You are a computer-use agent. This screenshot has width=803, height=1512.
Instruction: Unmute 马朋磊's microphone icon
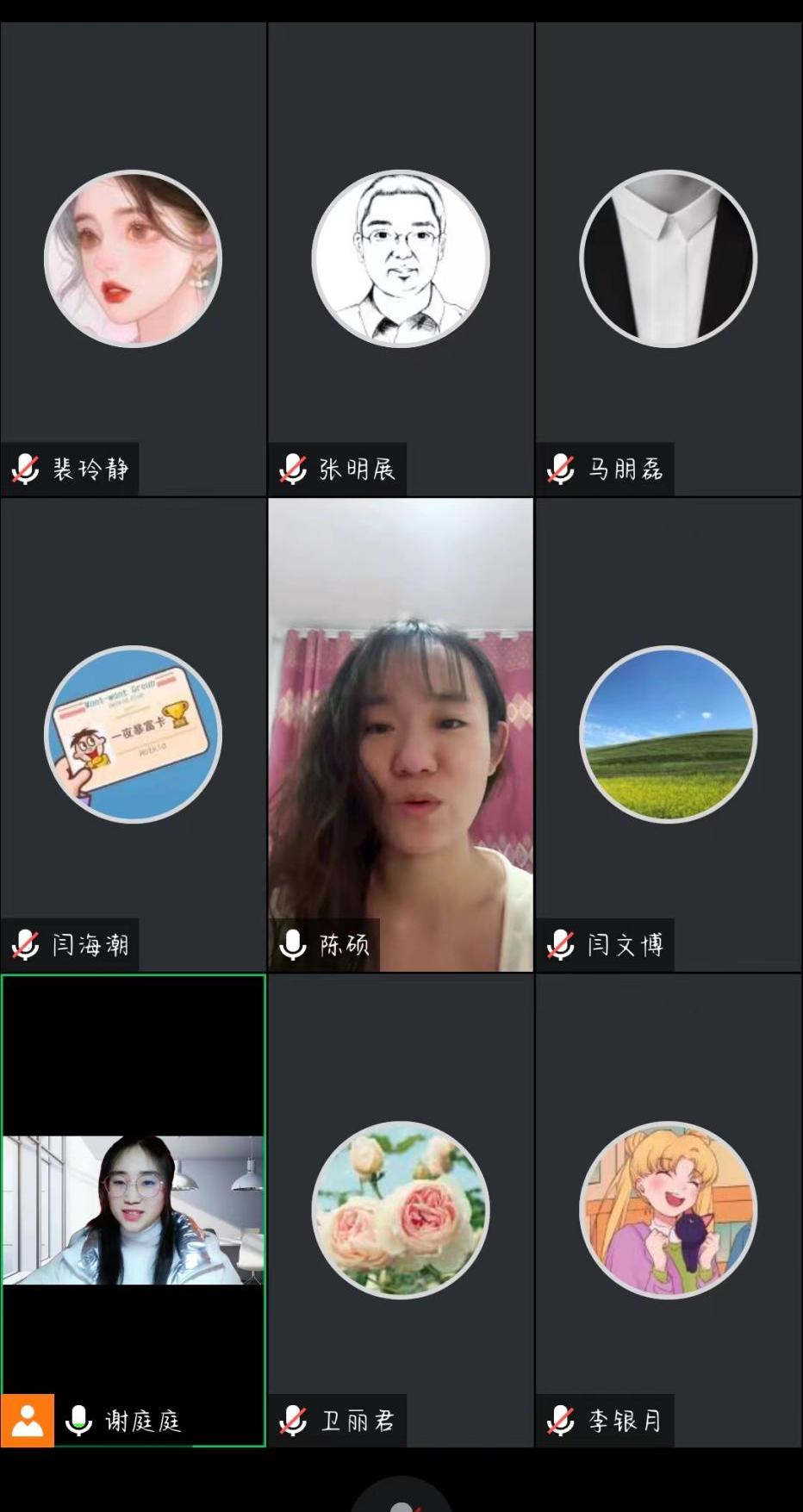pyautogui.click(x=561, y=468)
